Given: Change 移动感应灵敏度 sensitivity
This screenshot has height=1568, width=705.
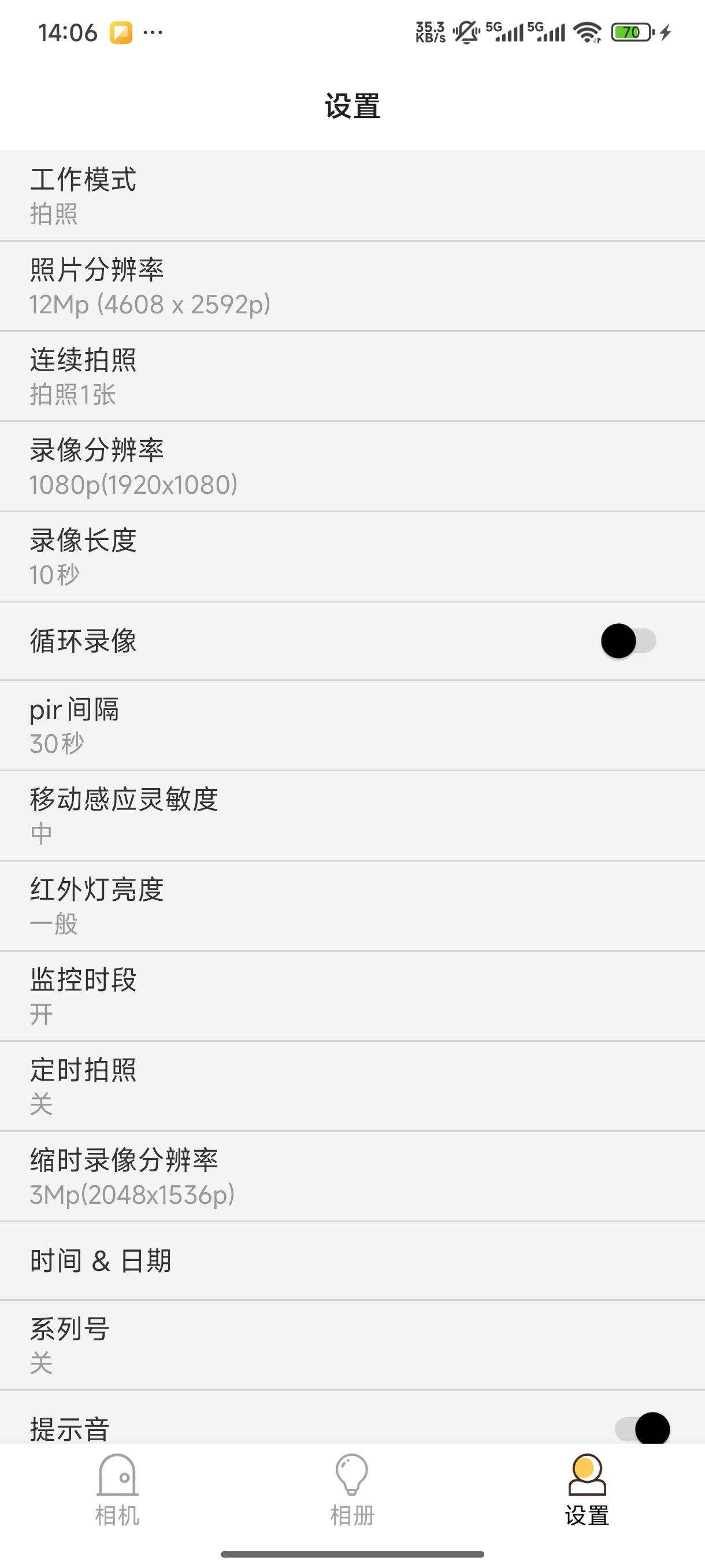Looking at the screenshot, I should tap(352, 816).
